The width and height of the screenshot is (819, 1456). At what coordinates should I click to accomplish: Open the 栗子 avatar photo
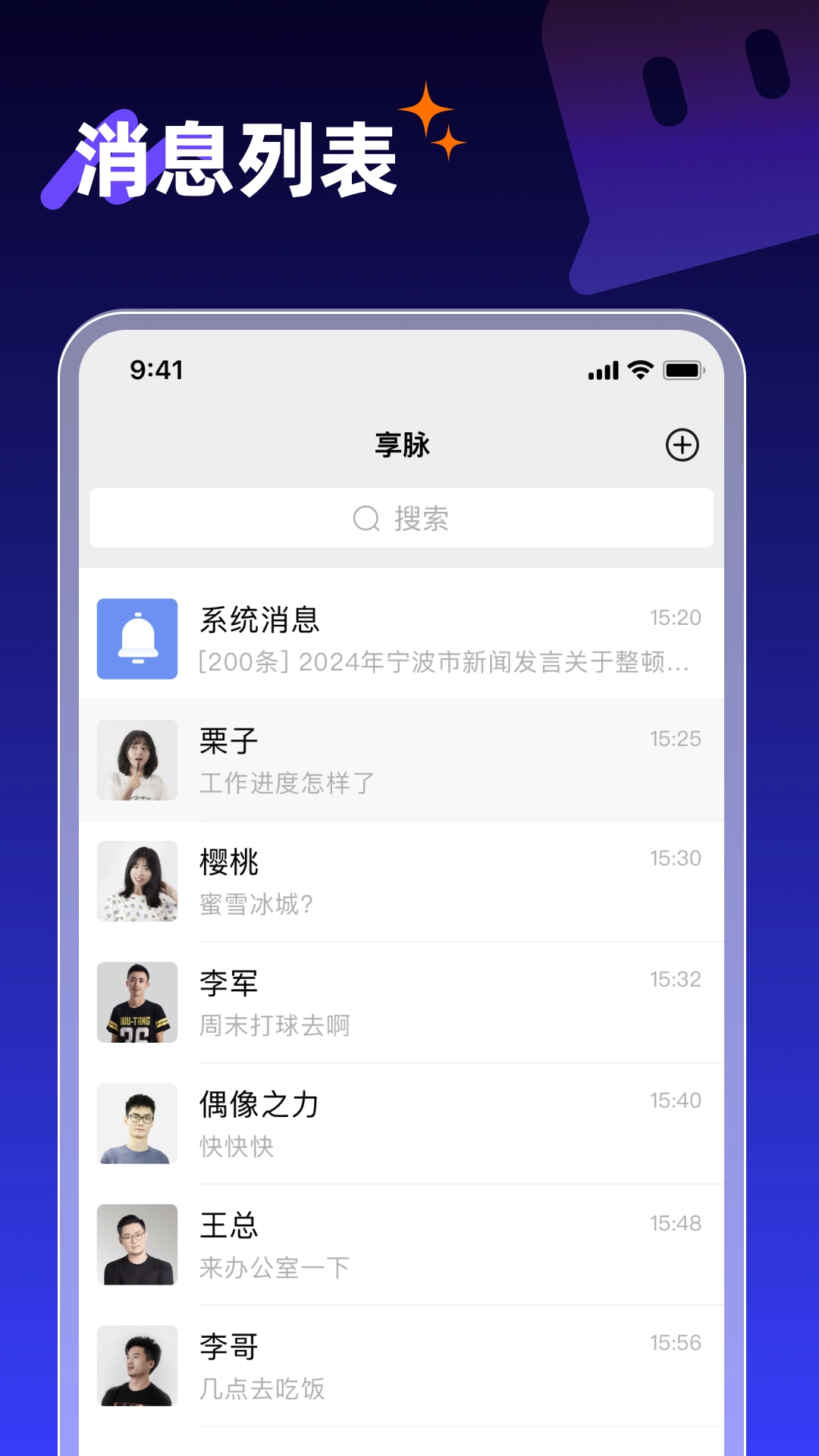[x=136, y=760]
